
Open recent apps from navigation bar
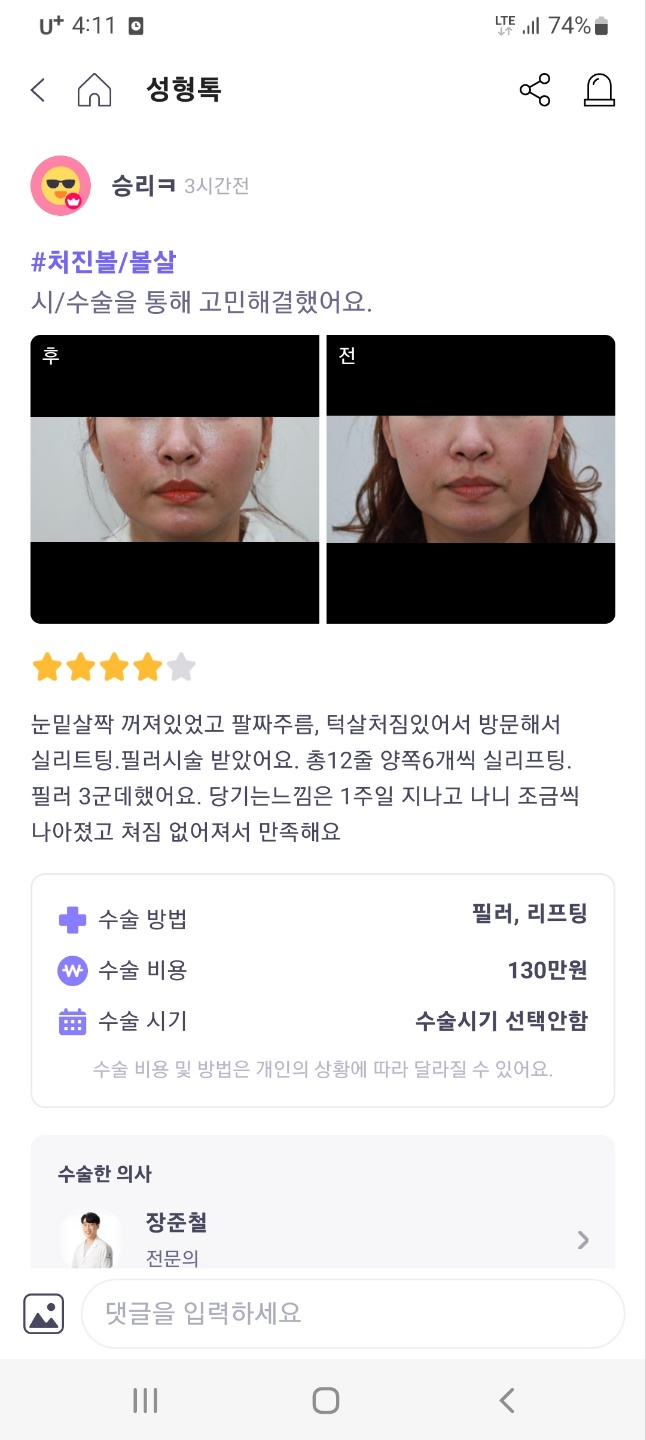pyautogui.click(x=146, y=1400)
